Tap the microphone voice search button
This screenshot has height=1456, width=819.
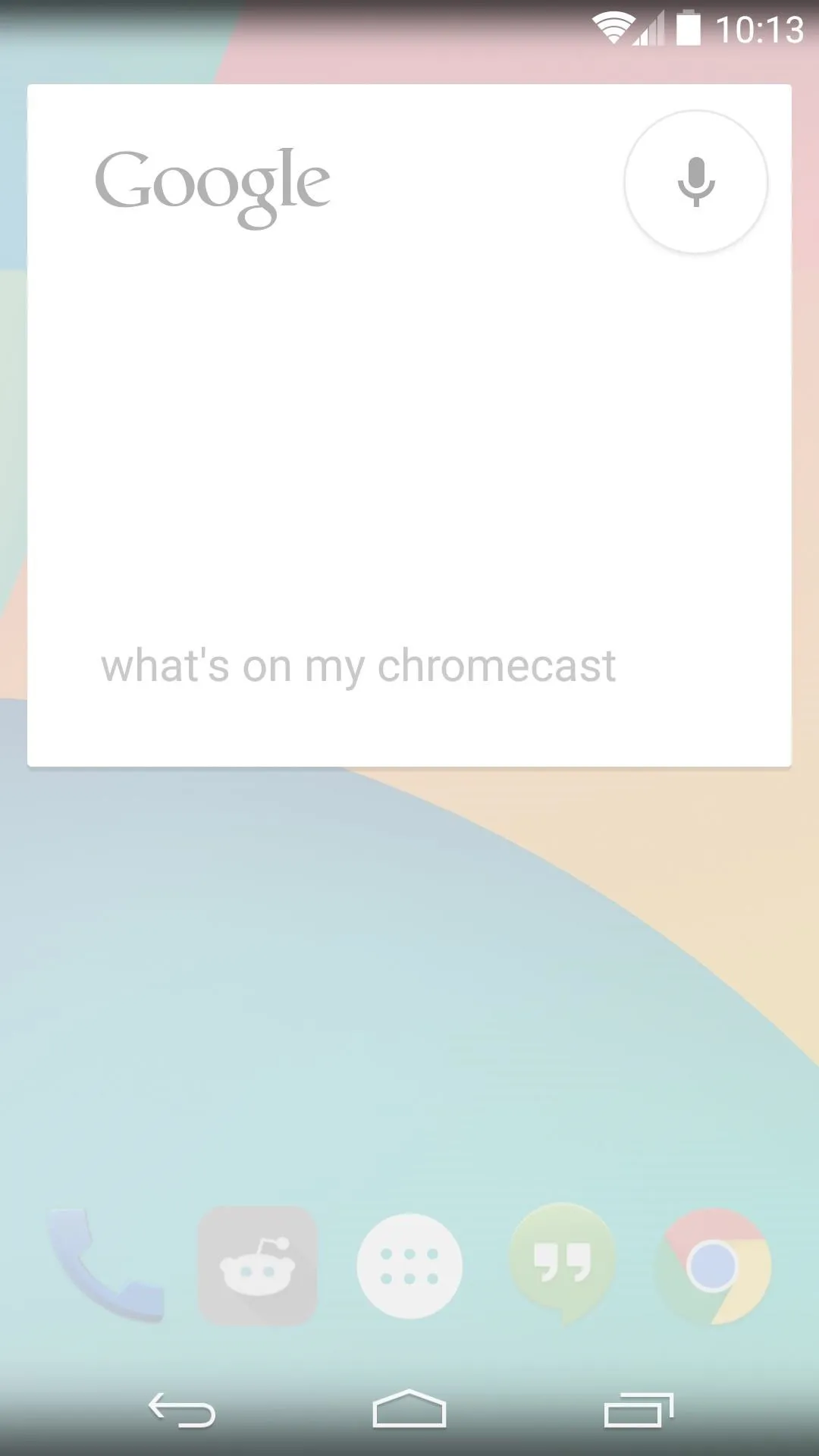[x=695, y=182]
